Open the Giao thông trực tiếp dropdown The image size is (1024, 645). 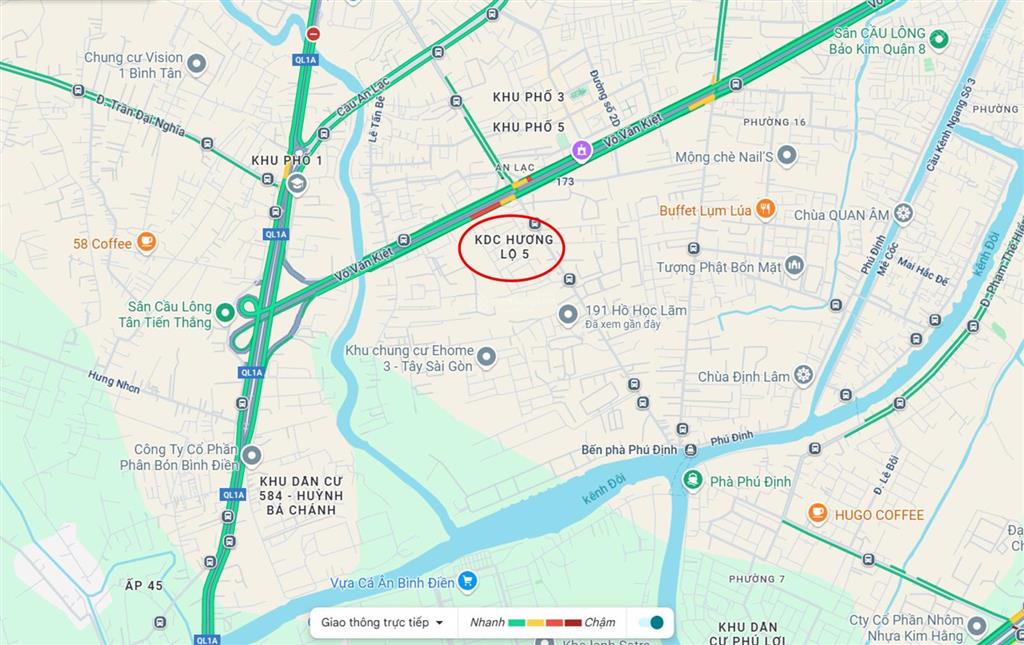[382, 622]
